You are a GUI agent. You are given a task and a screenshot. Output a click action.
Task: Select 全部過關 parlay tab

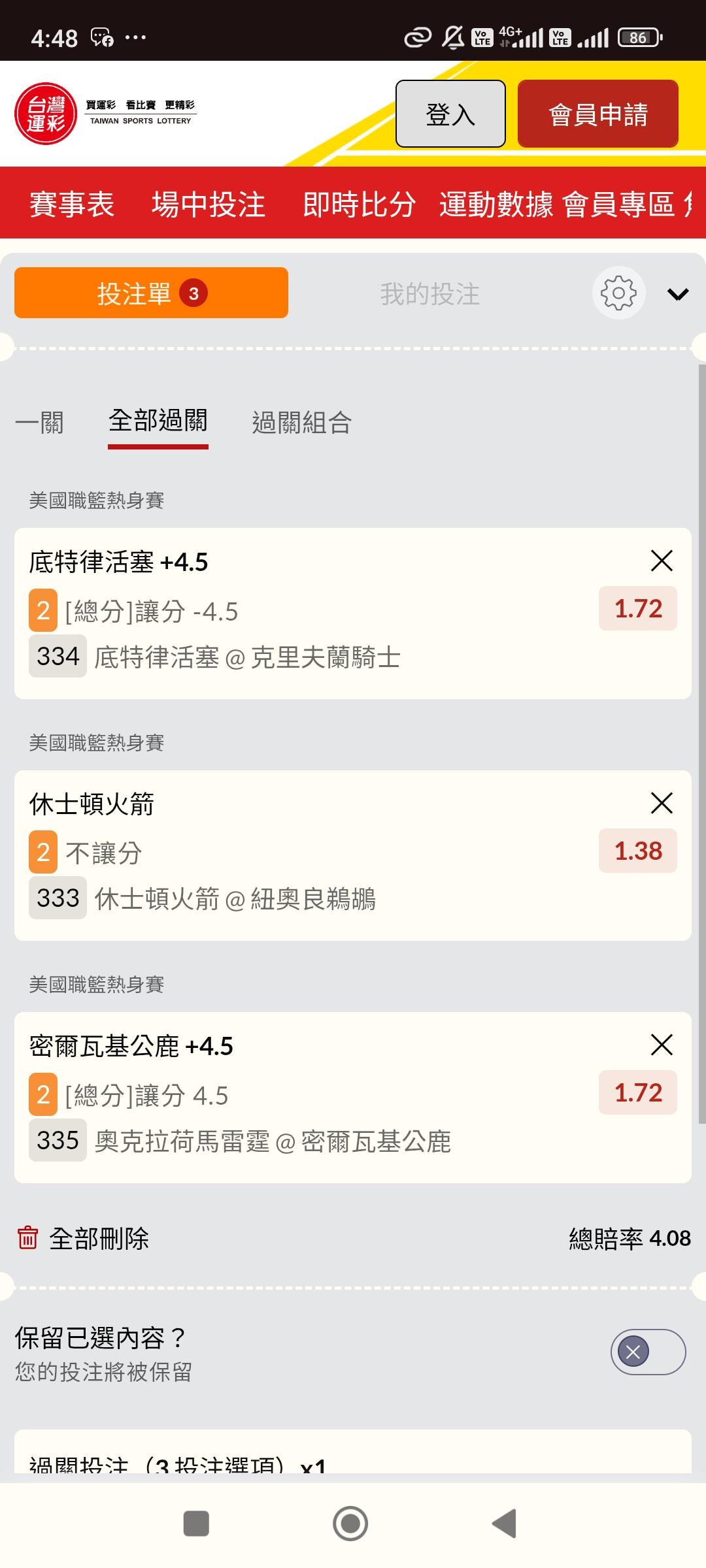click(x=158, y=421)
